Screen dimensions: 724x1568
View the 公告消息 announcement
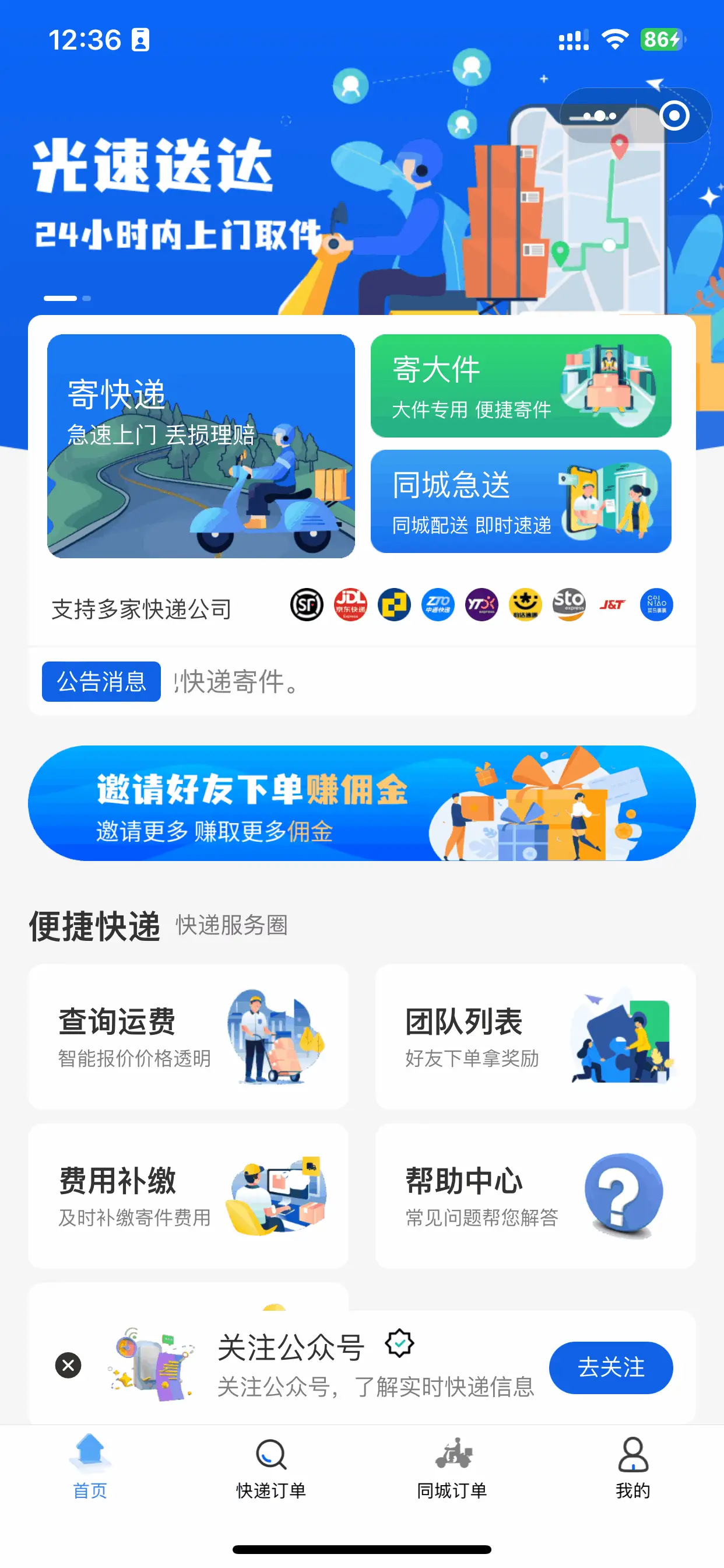pyautogui.click(x=101, y=681)
